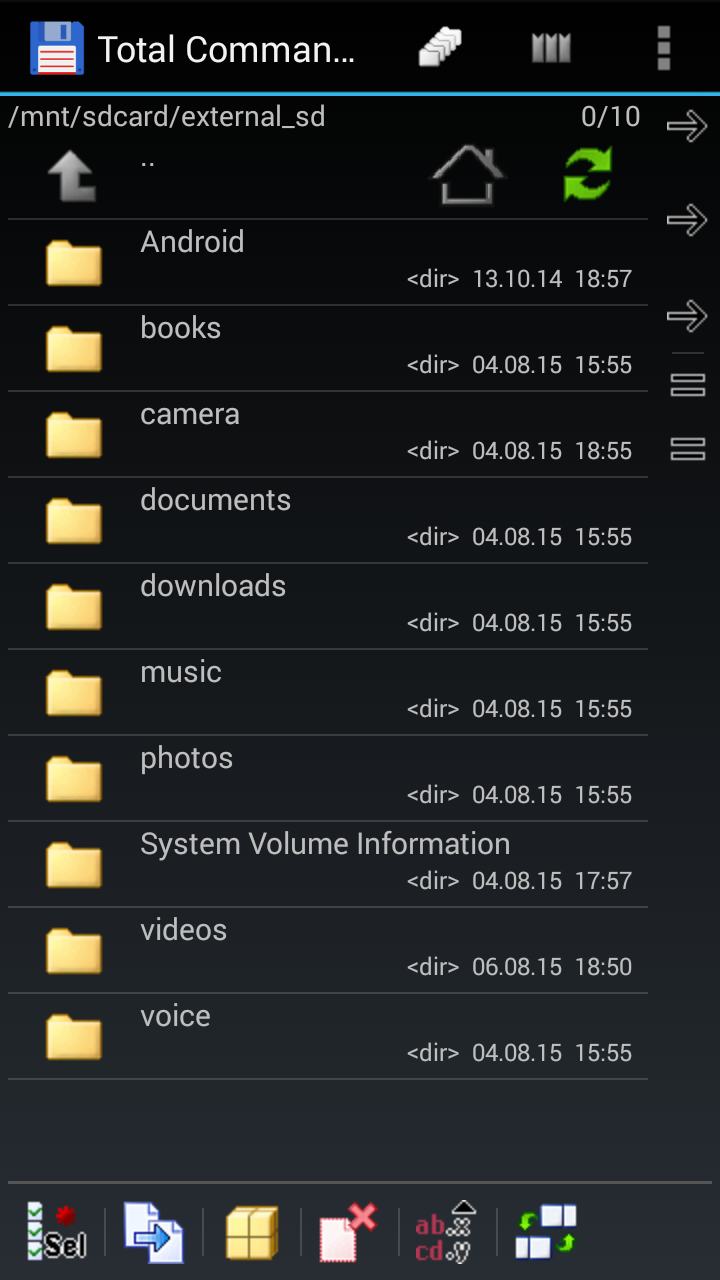720x1280 pixels.
Task: Open the bookmarks icon in the top bar
Action: click(x=551, y=48)
